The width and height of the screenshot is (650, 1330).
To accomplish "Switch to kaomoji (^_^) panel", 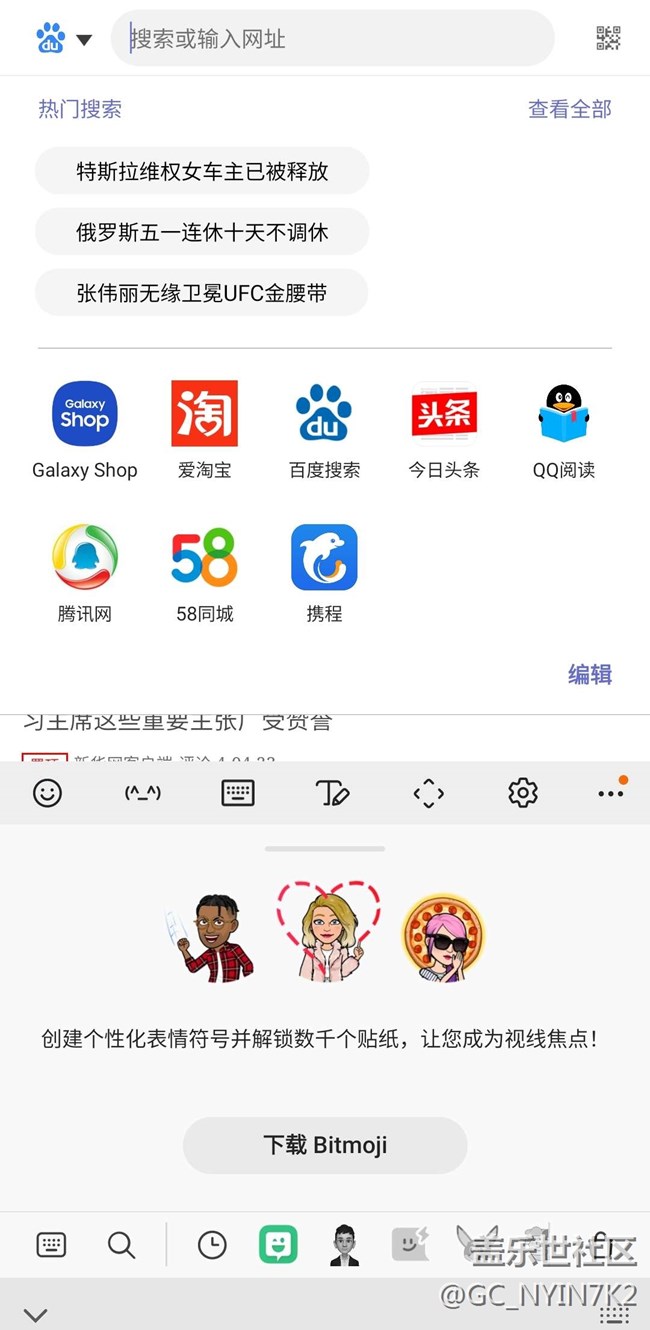I will pos(142,793).
